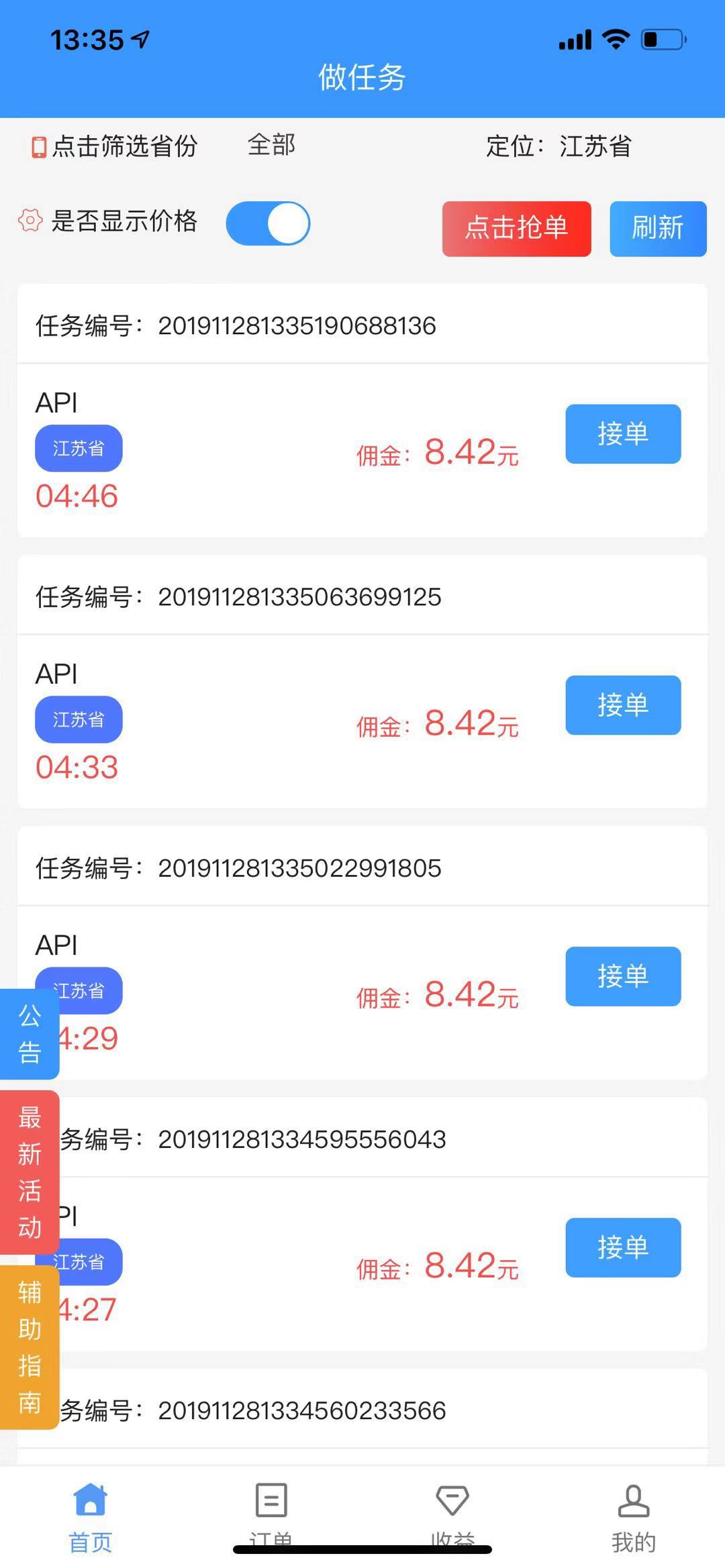Click the 刷新 refresh button

click(x=657, y=228)
